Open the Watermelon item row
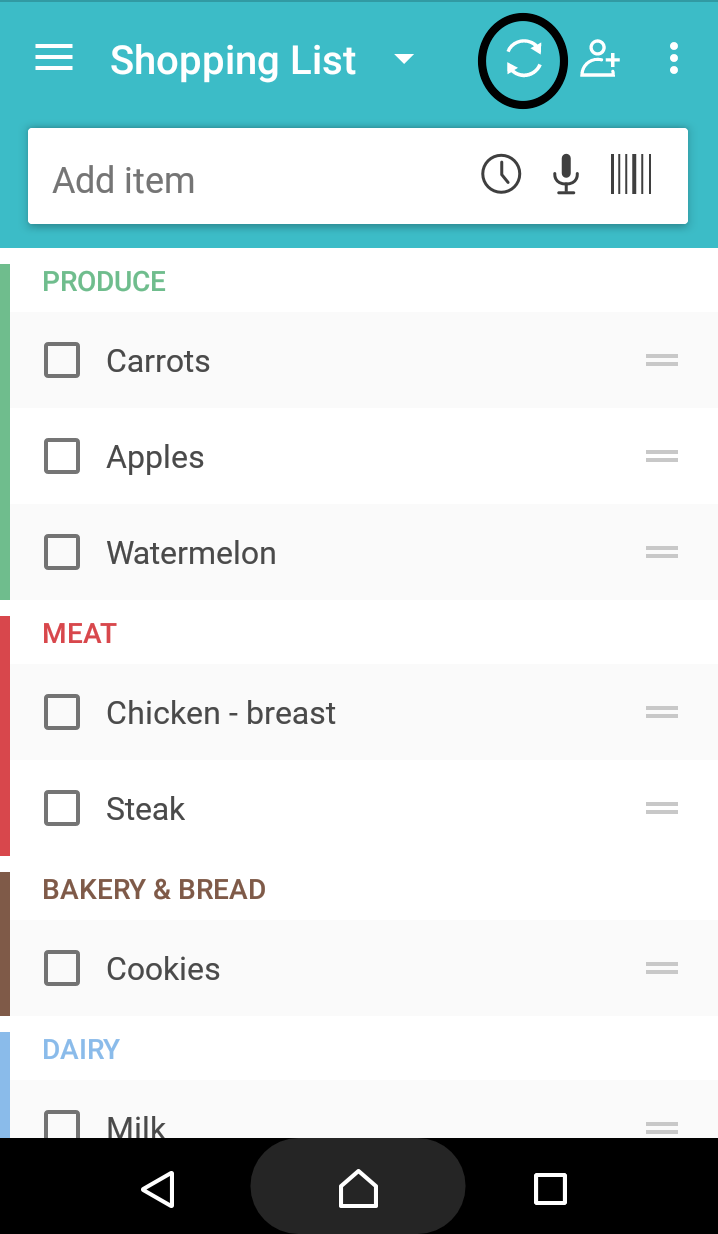Viewport: 718px width, 1234px height. click(x=364, y=552)
